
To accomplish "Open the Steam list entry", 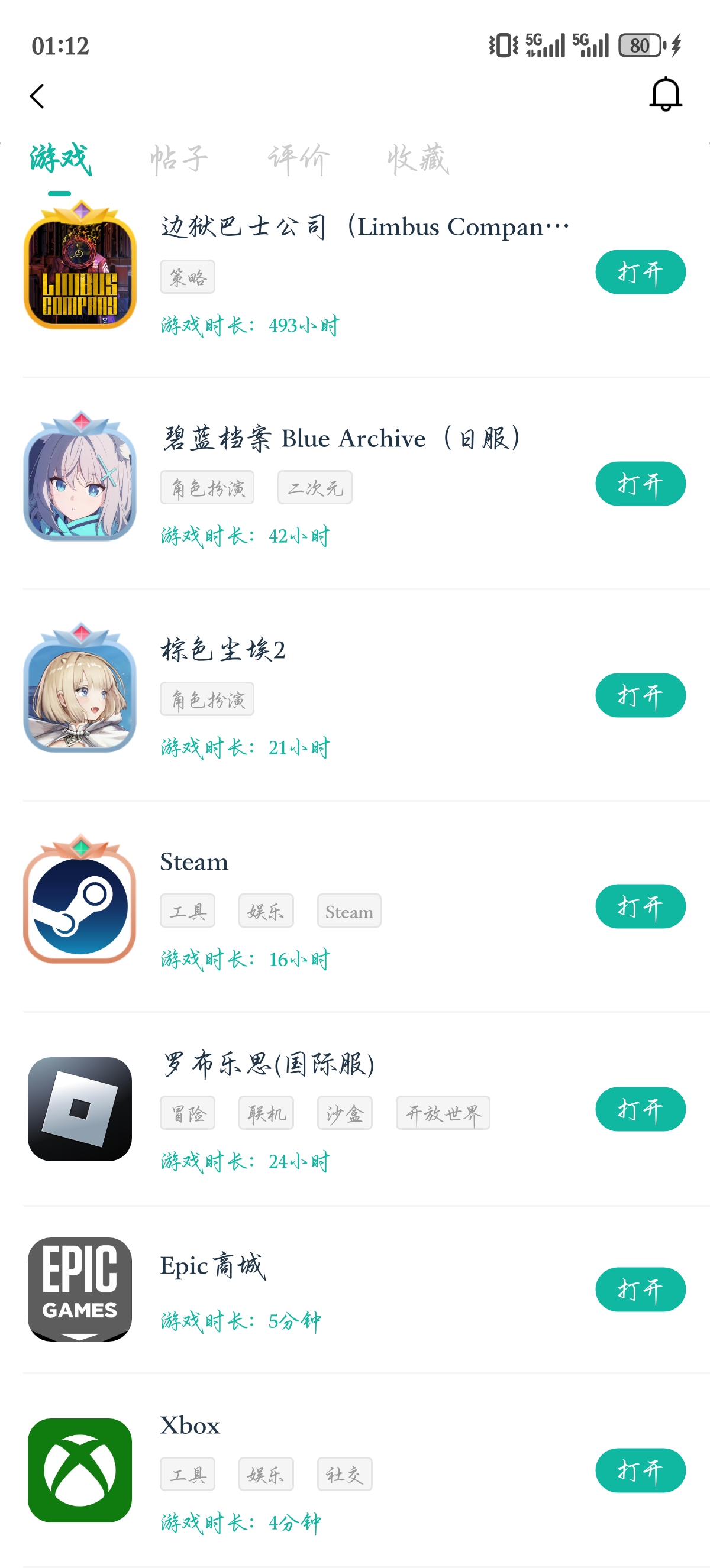I will (x=193, y=862).
